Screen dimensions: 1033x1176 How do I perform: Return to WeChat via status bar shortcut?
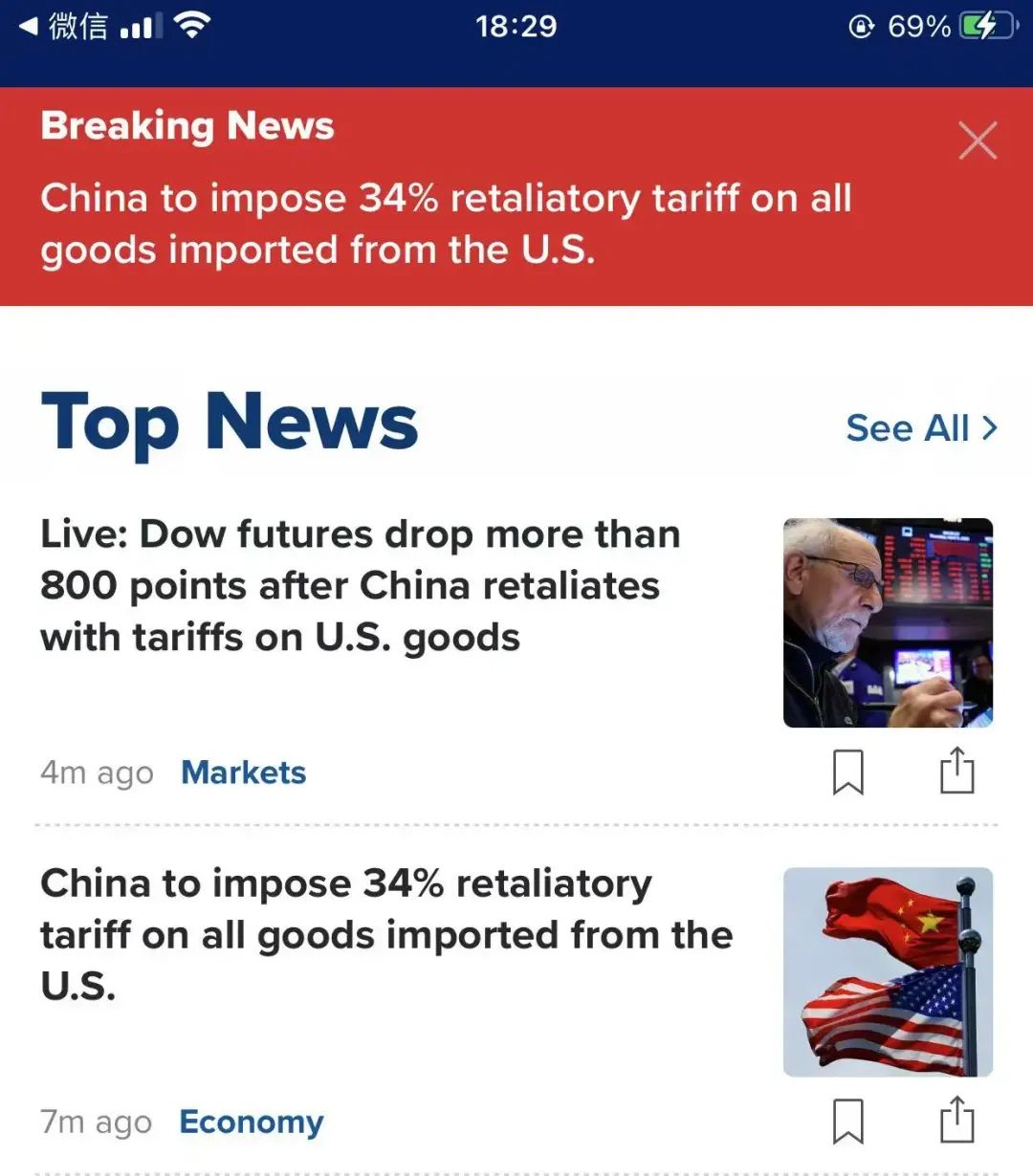tap(57, 26)
